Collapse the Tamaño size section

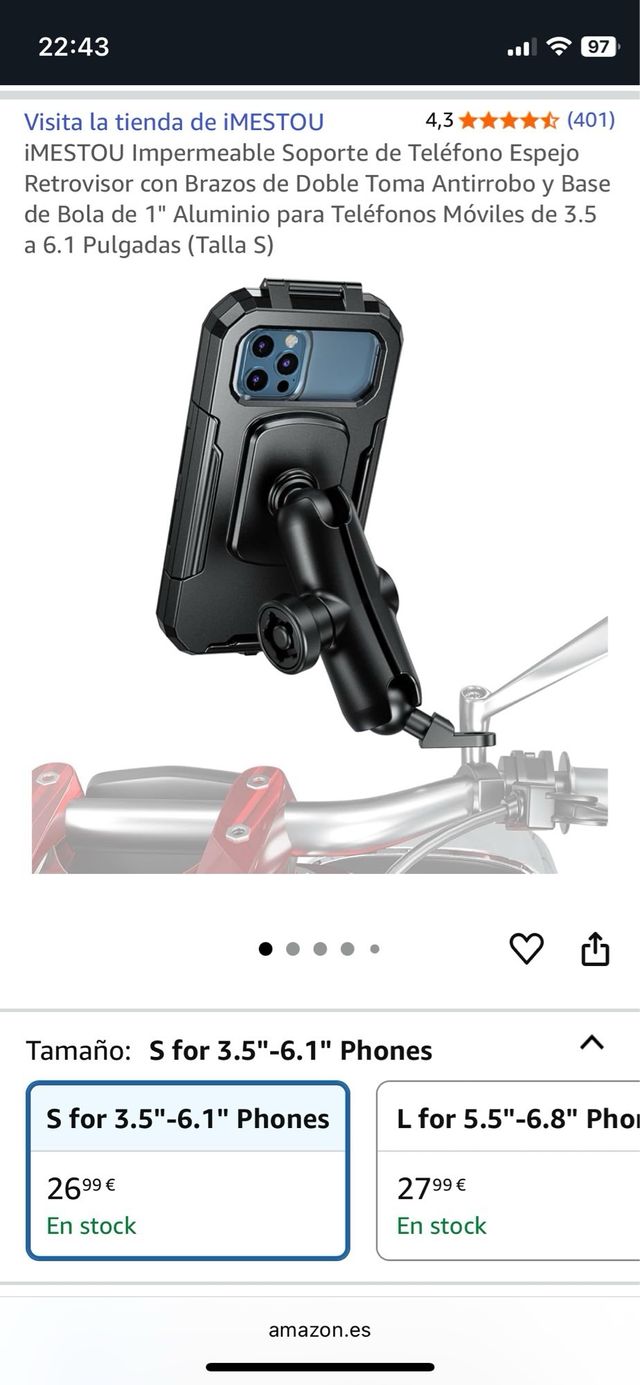click(x=592, y=1043)
